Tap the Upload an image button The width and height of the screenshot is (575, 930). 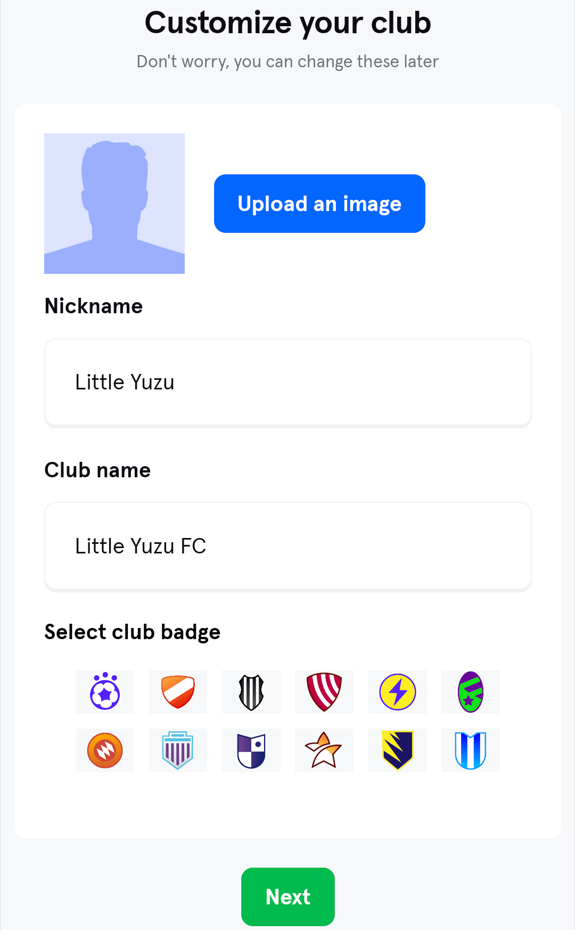tap(319, 203)
